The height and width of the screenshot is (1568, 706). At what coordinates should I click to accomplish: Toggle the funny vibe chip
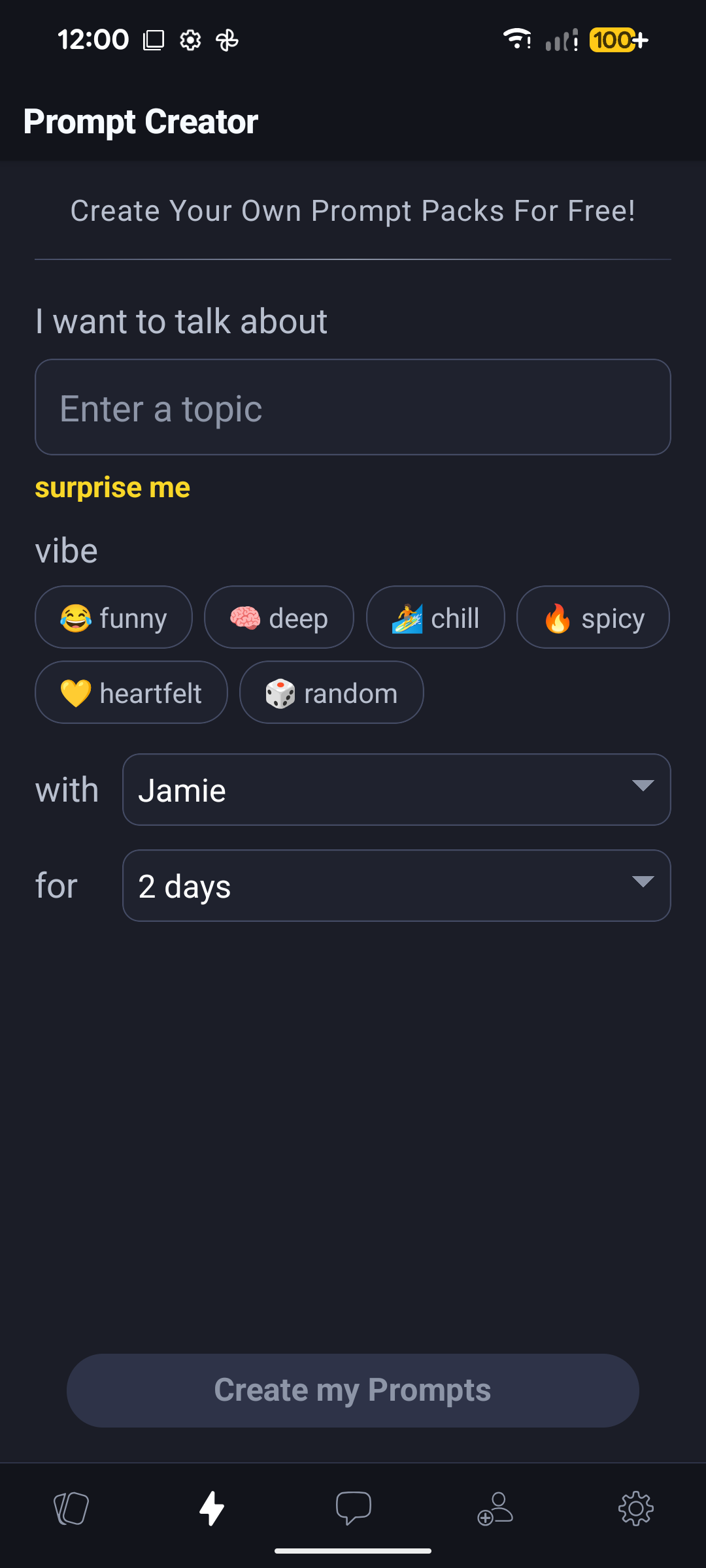point(114,617)
